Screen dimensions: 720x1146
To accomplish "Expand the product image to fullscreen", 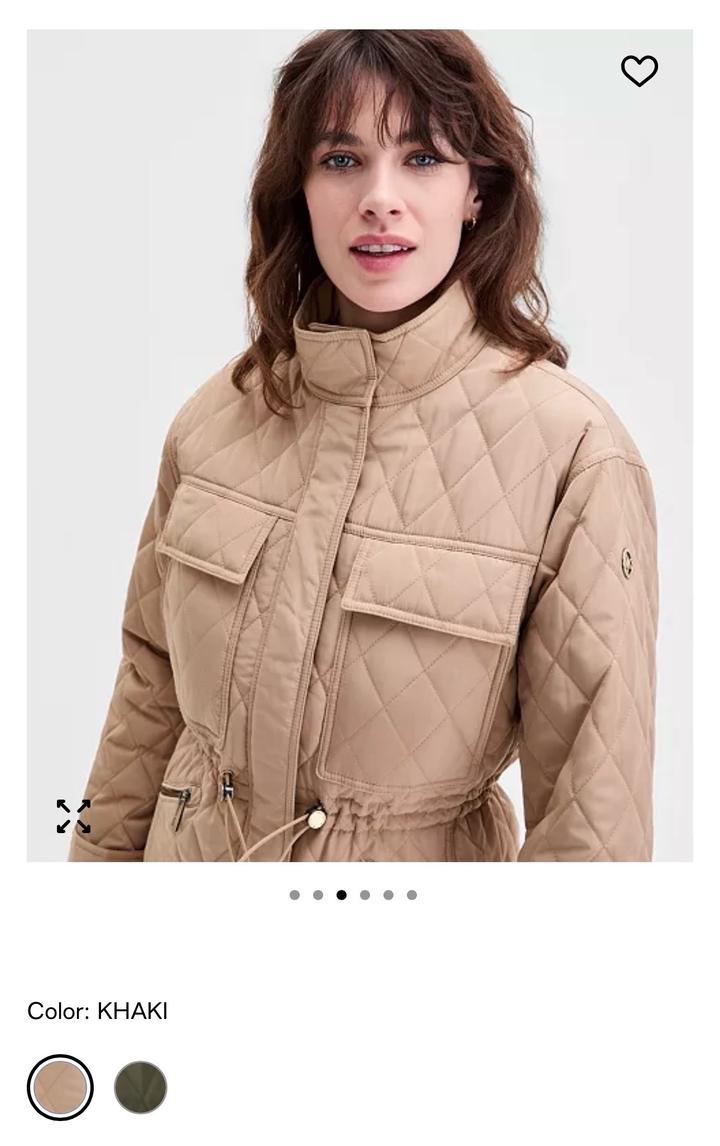I will [x=73, y=816].
